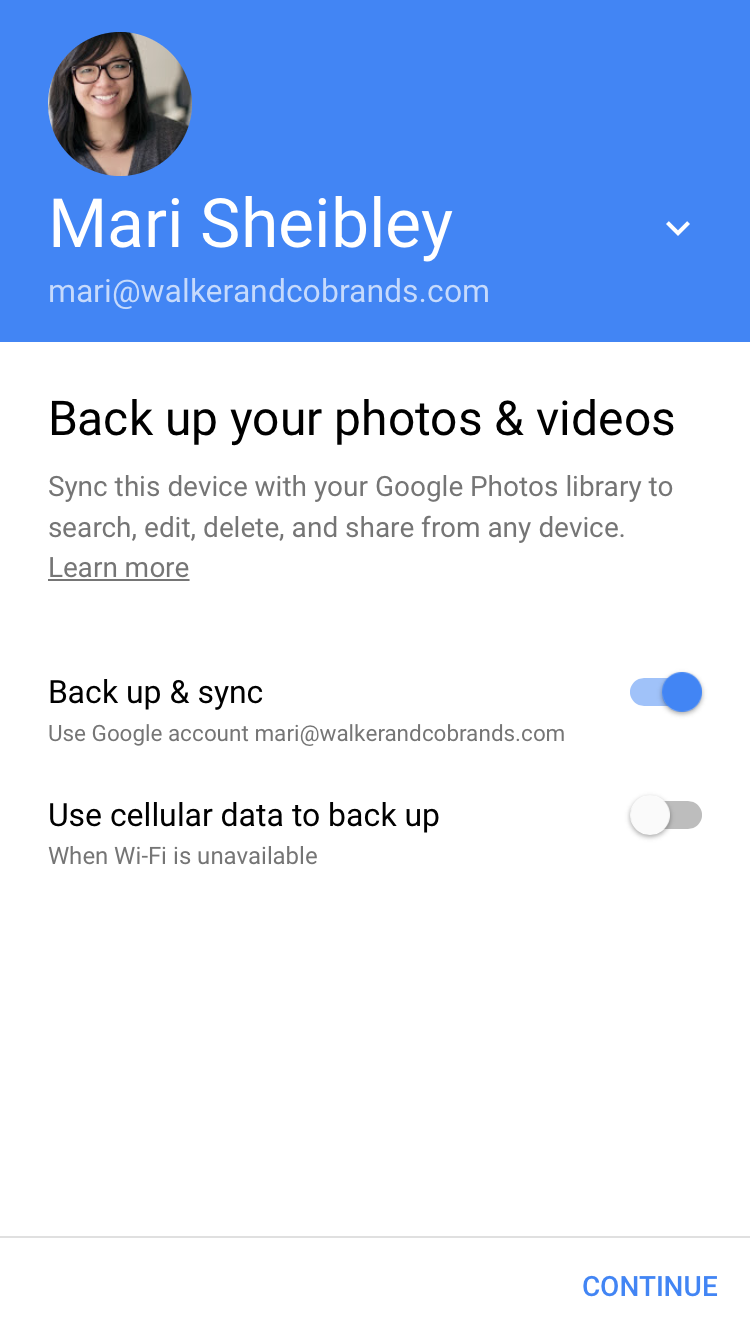This screenshot has width=750, height=1334.
Task: Tap CONTINUE to proceed
Action: [x=650, y=1286]
